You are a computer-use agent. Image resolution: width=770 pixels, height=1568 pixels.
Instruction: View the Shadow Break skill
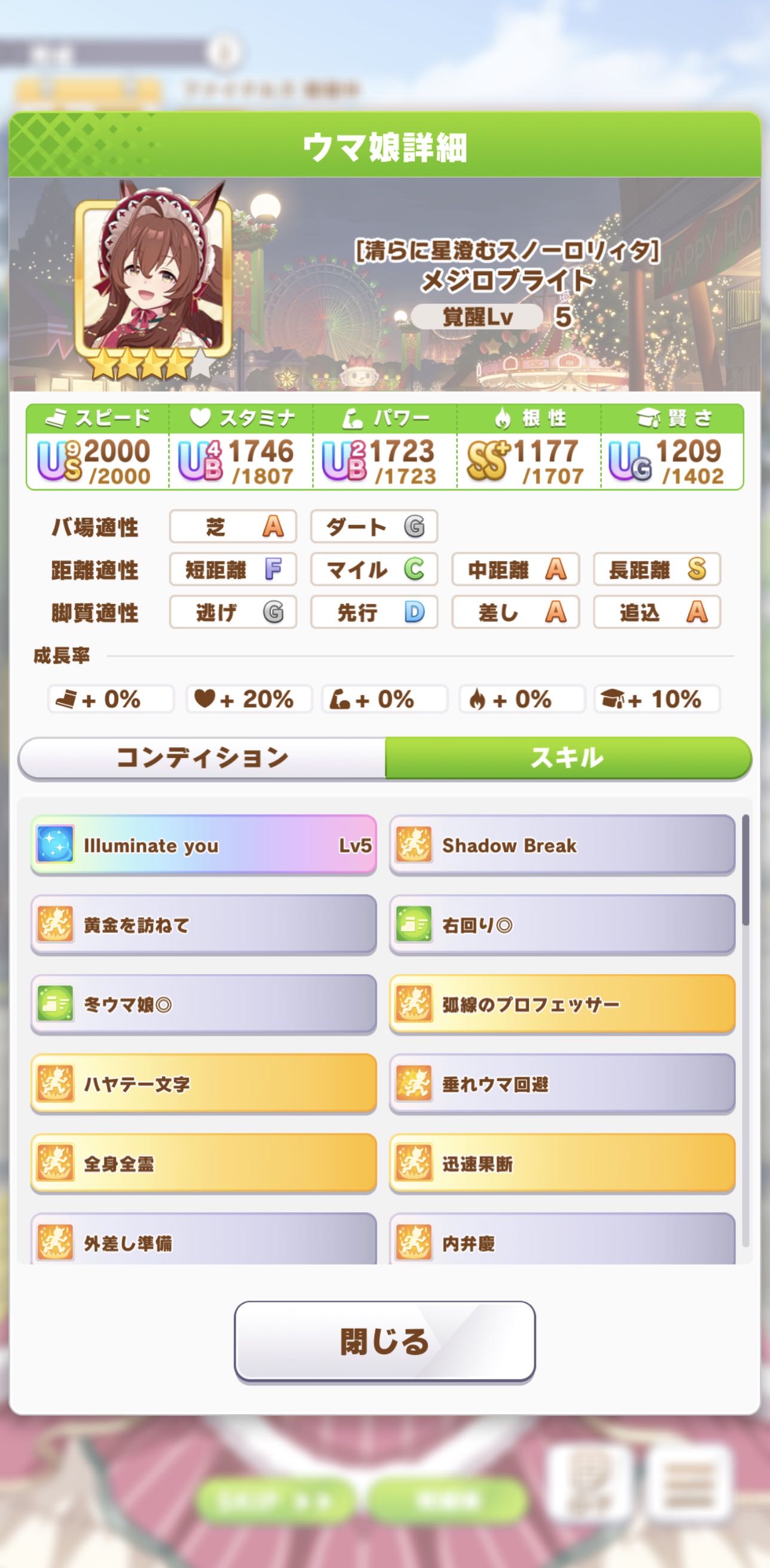point(562,845)
